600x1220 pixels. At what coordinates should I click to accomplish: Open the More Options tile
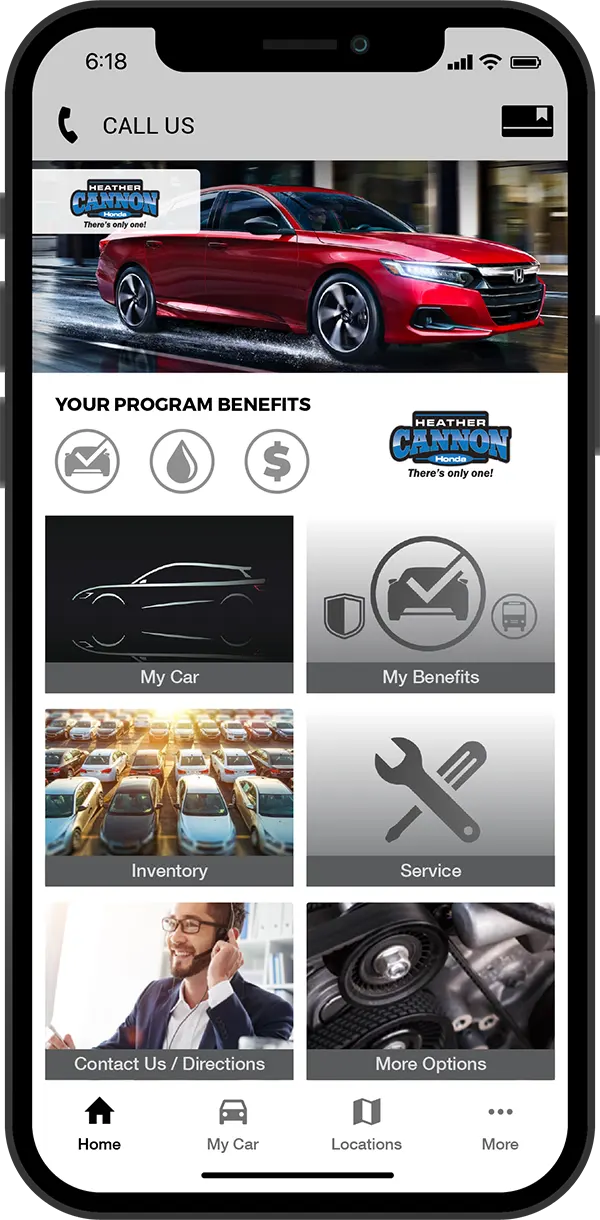pos(430,990)
